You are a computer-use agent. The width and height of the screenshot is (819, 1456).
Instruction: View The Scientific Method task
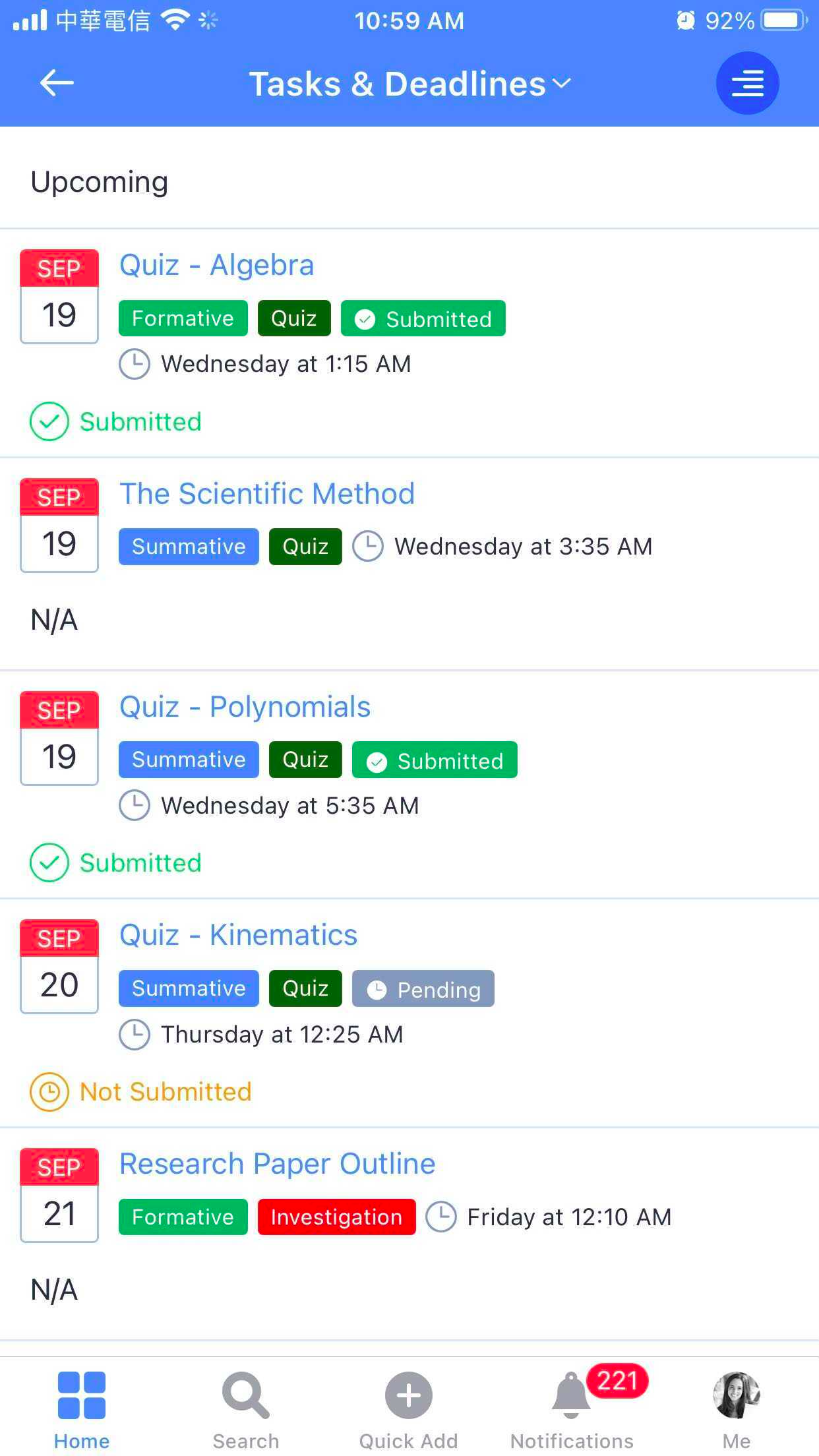[x=266, y=494]
